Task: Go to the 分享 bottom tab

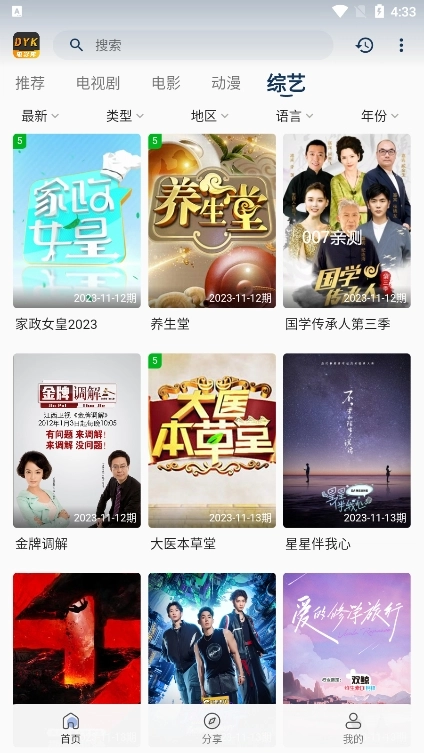Action: [212, 728]
